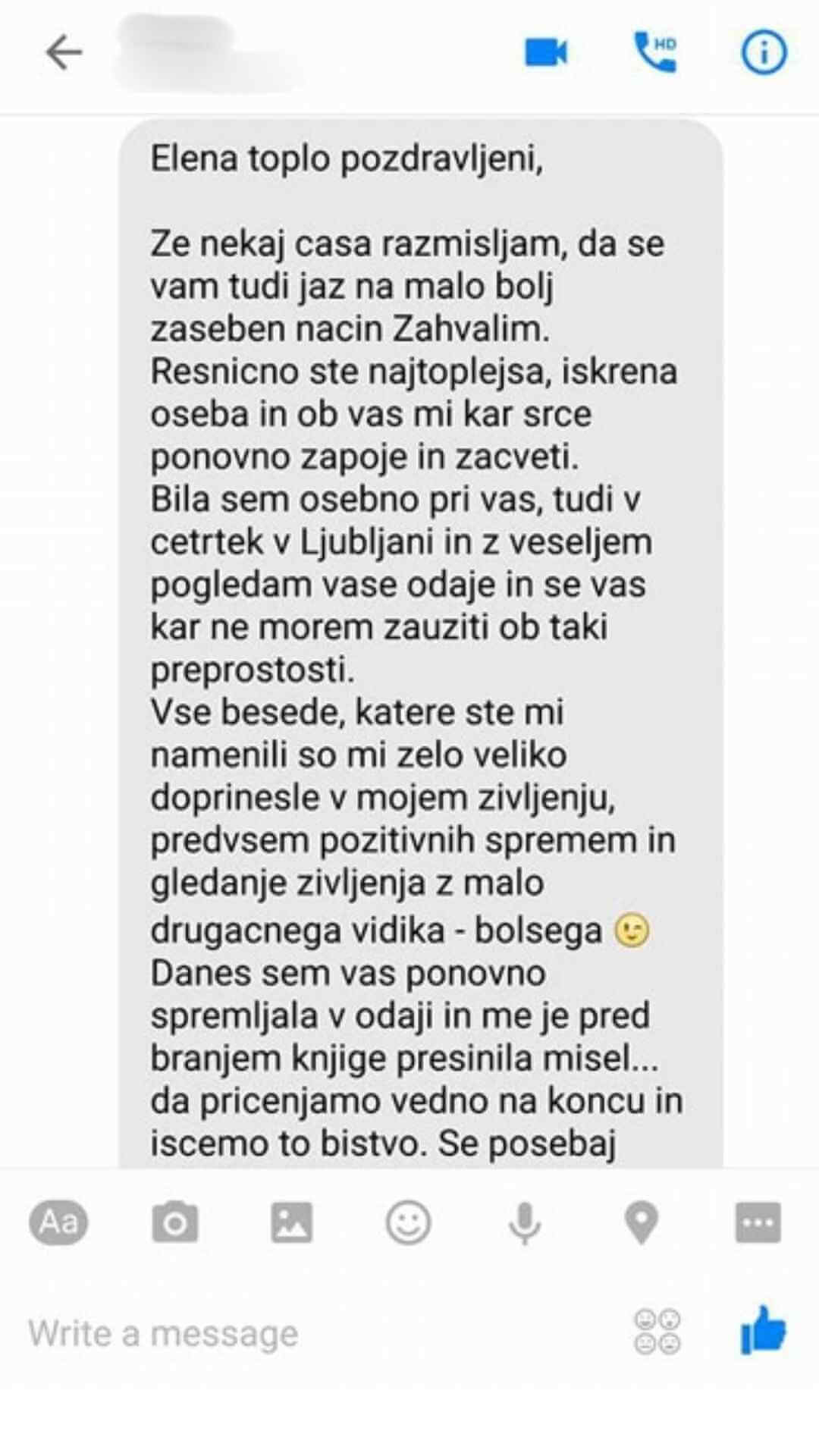Open the emoji faces selector
This screenshot has height=1456, width=819.
657,1332
